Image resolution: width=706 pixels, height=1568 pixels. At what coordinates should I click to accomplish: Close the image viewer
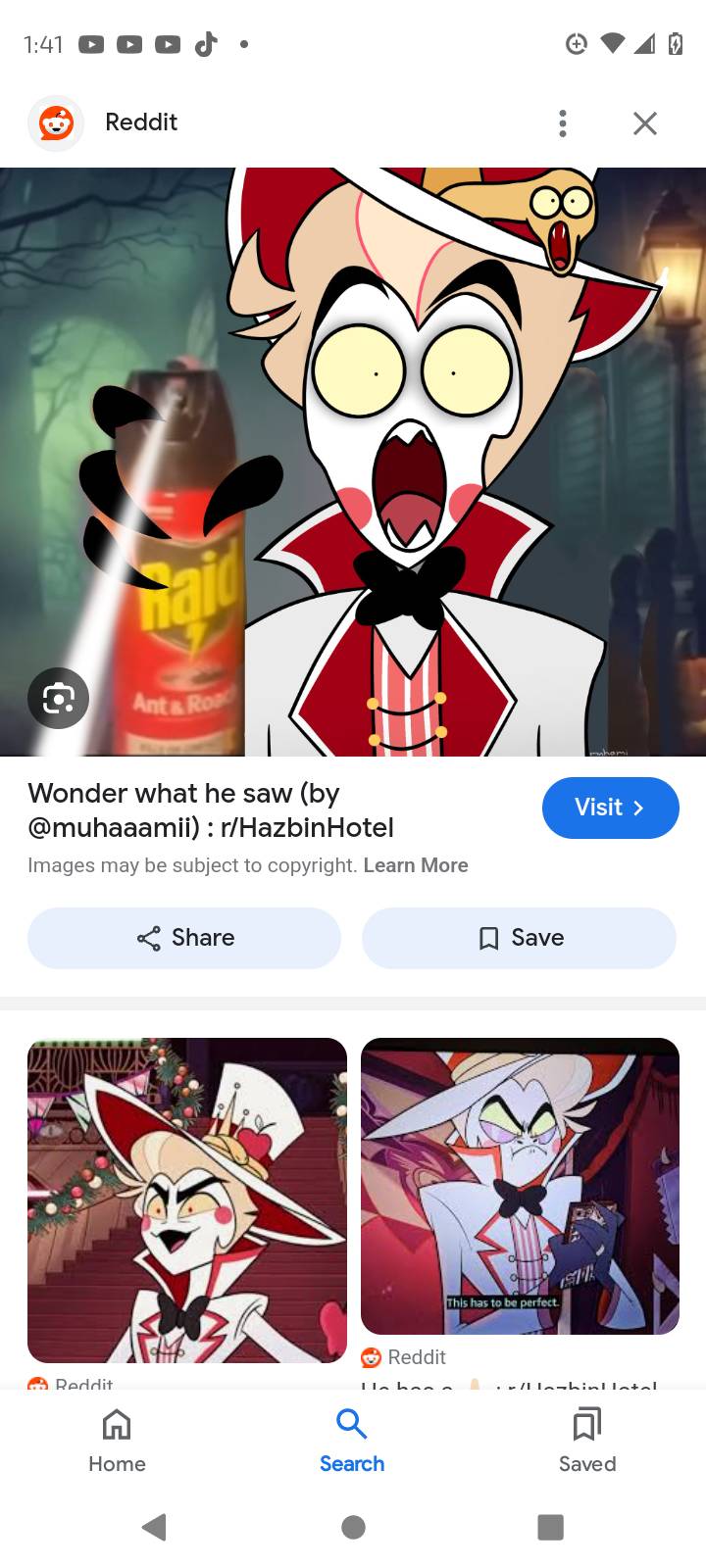coord(644,123)
